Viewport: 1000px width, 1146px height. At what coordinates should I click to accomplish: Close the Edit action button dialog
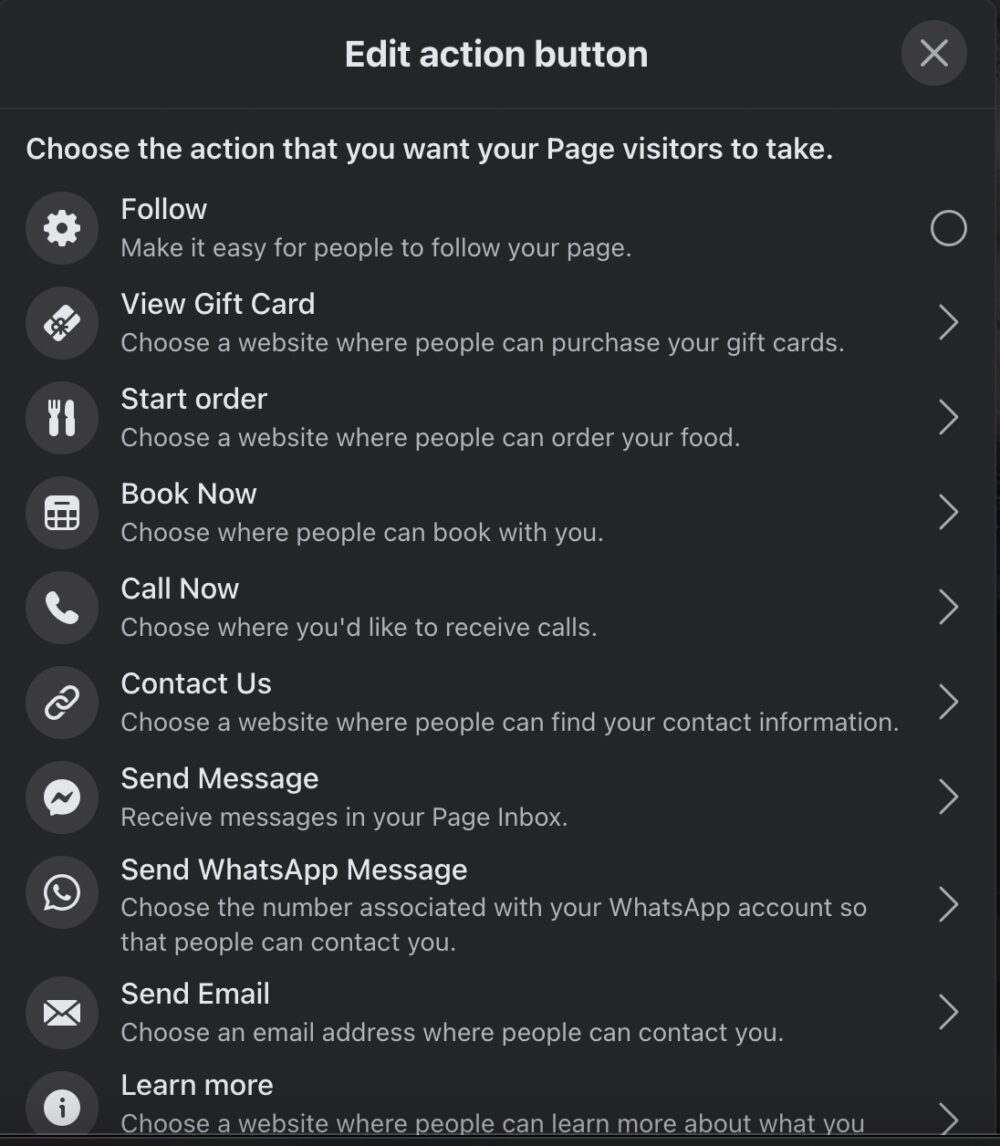click(x=933, y=53)
